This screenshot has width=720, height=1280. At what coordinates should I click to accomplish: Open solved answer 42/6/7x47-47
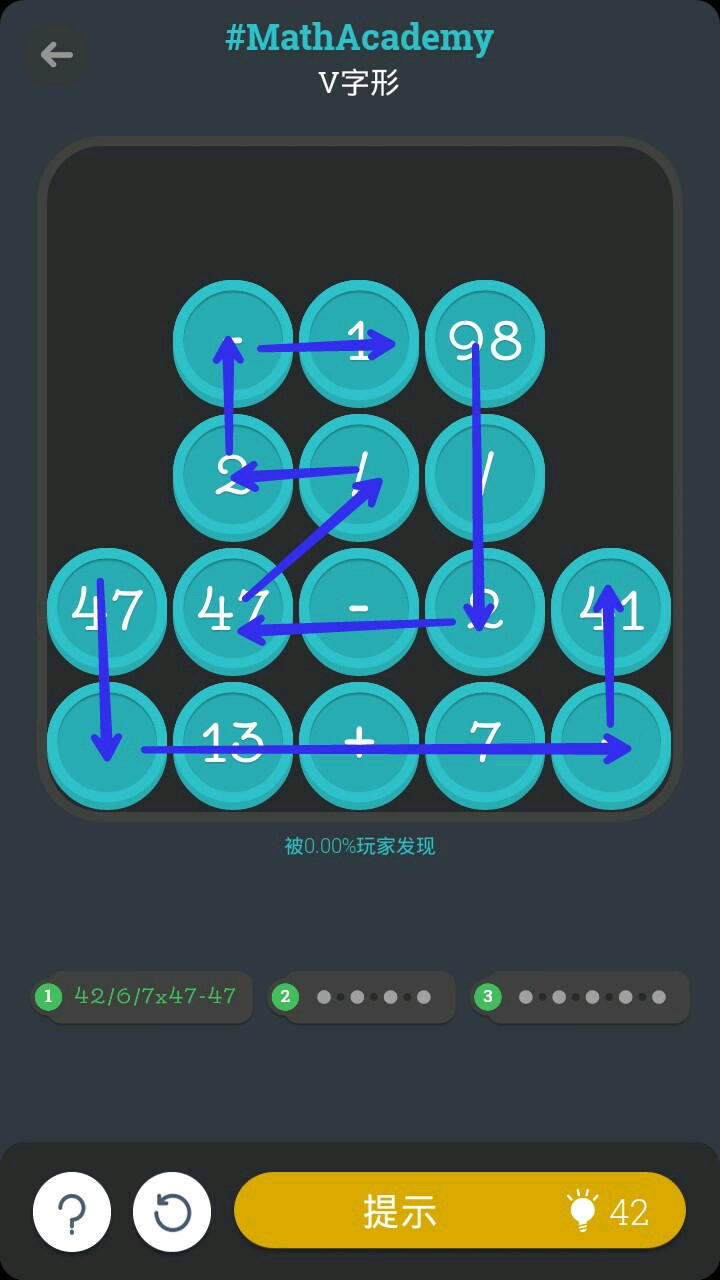pos(143,996)
